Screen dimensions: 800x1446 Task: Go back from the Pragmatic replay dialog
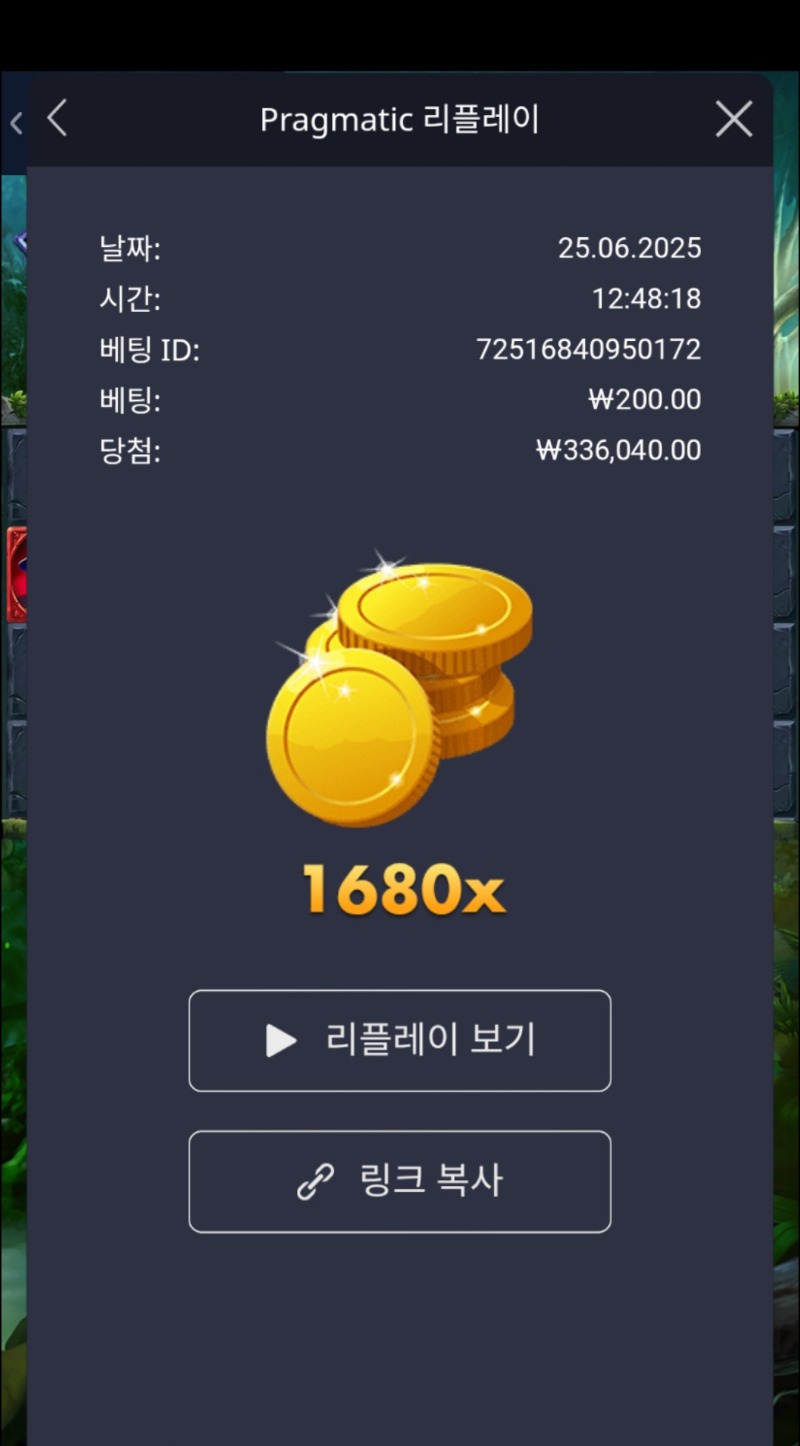click(x=57, y=119)
